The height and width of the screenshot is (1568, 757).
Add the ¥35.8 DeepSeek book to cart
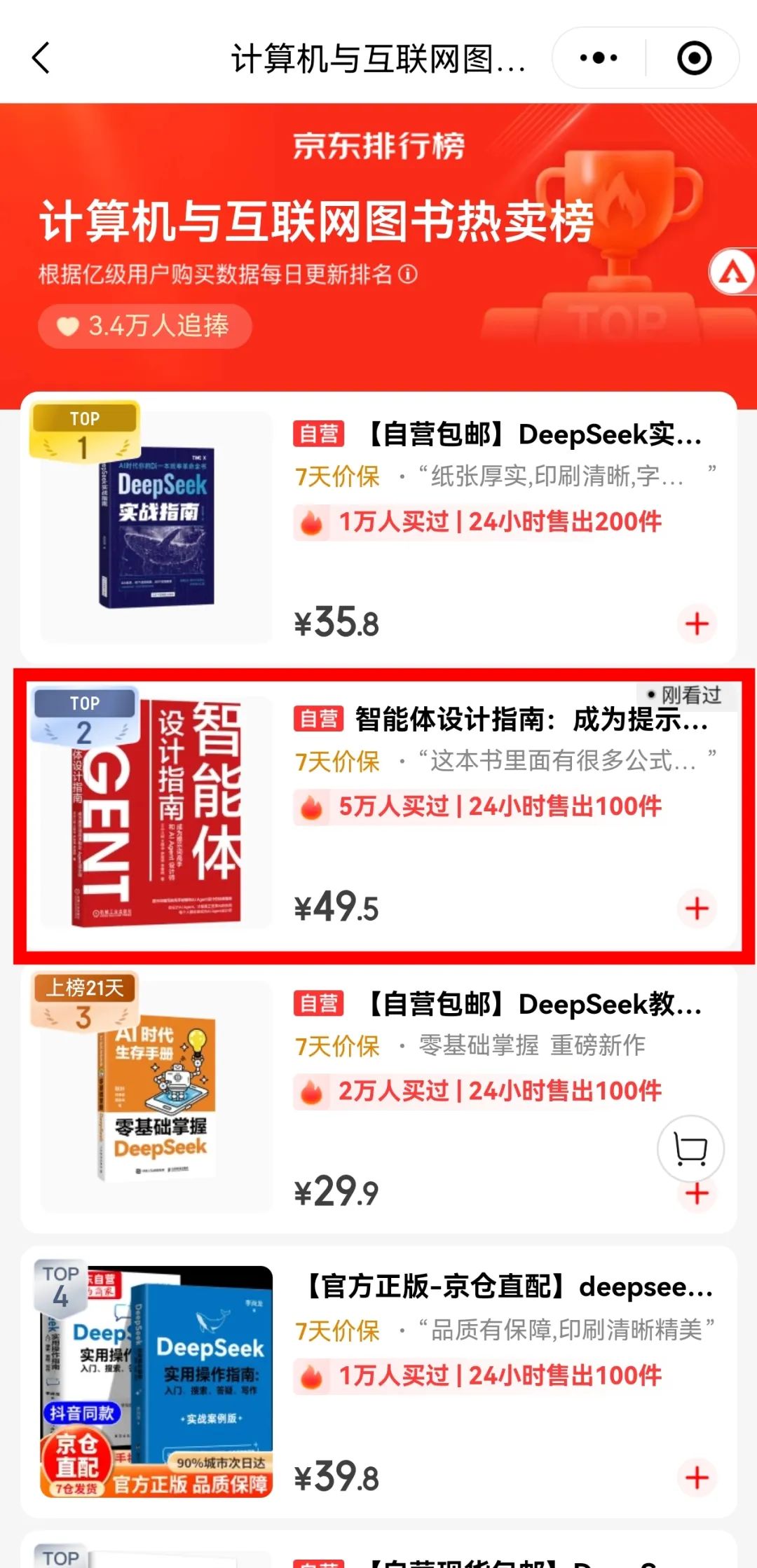click(x=697, y=623)
